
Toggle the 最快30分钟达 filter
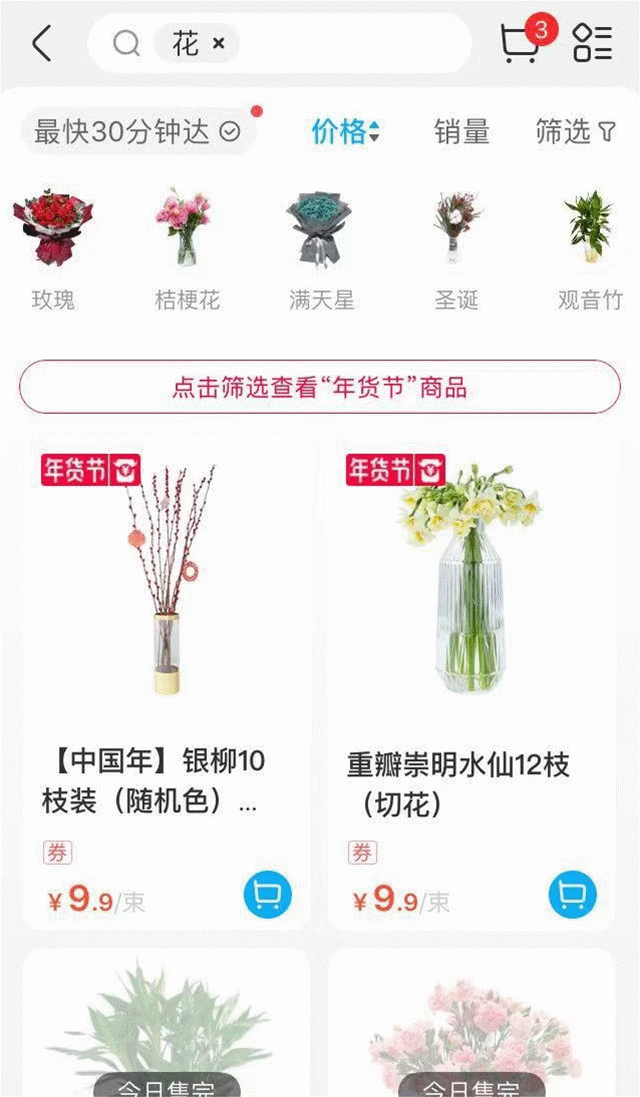coord(137,132)
